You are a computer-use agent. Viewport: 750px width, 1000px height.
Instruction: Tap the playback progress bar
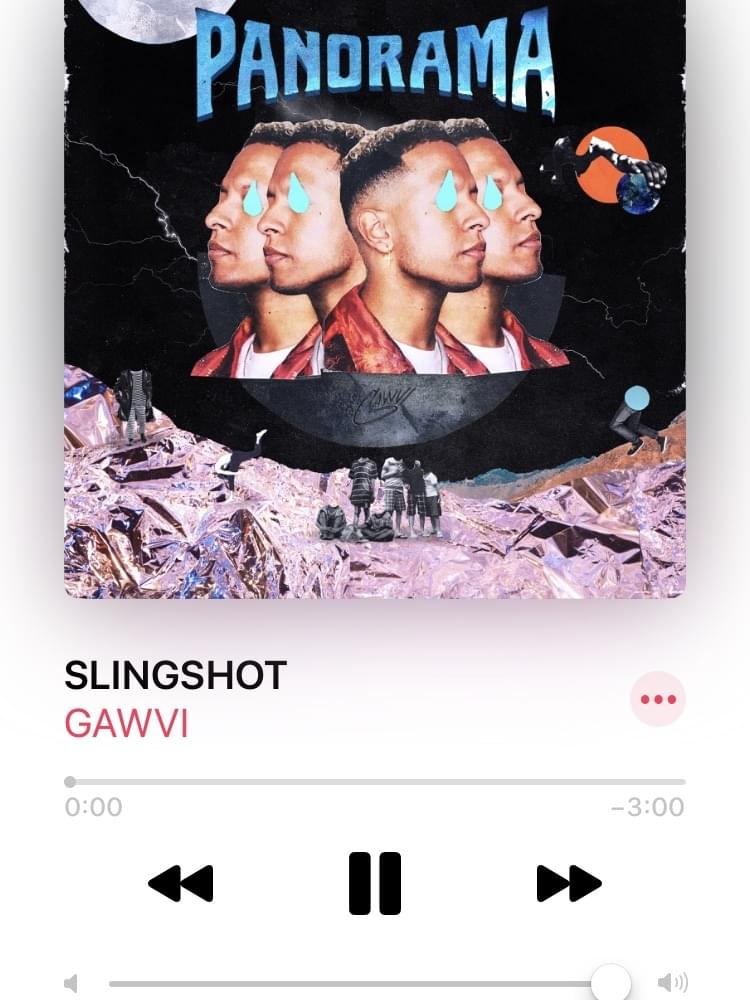375,782
